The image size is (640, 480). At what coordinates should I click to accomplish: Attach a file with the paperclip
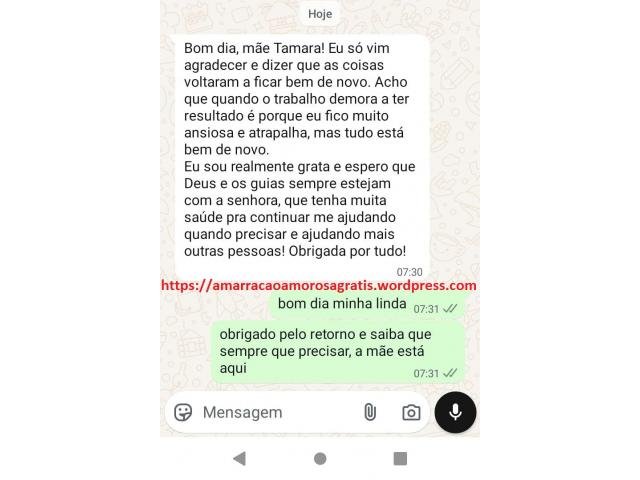point(369,412)
